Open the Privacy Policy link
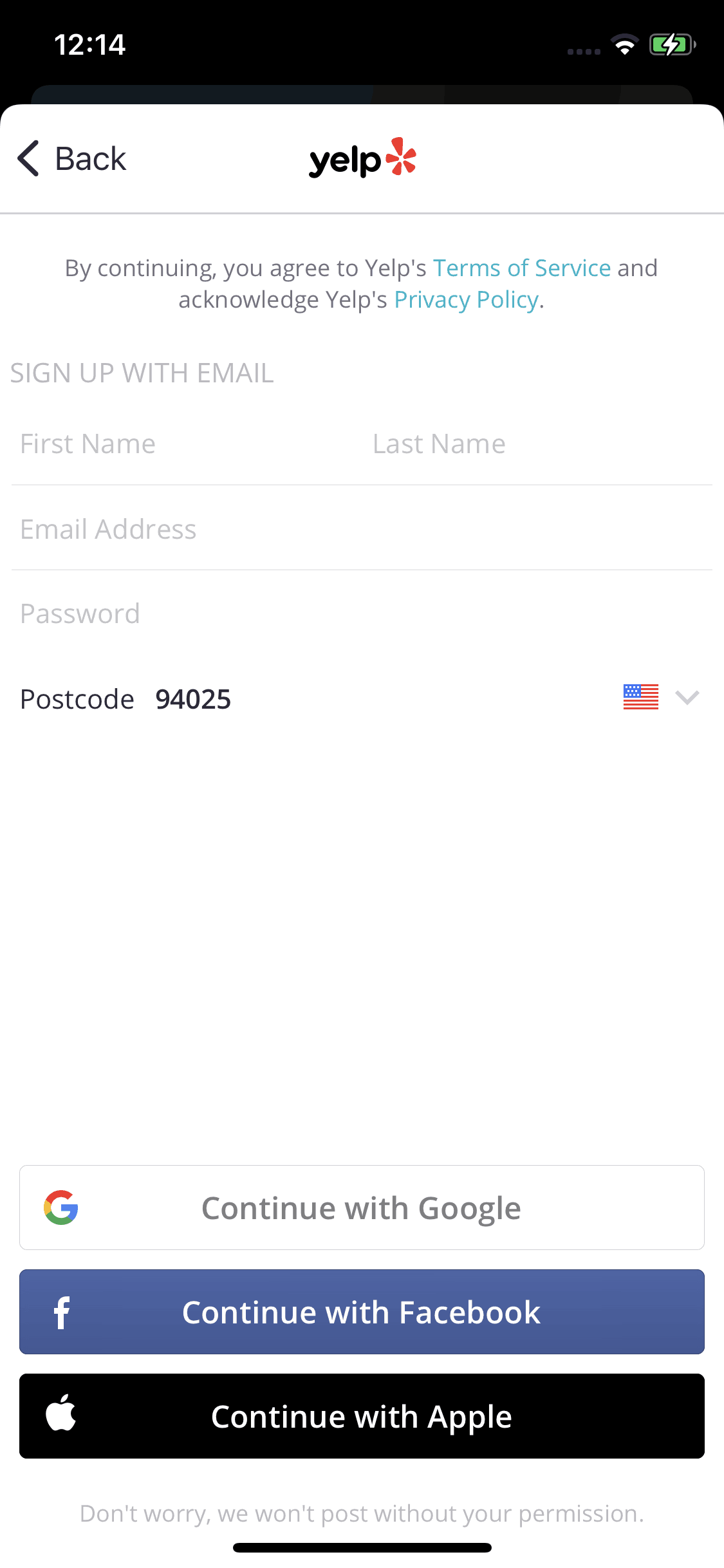Viewport: 724px width, 1568px height. click(x=466, y=300)
